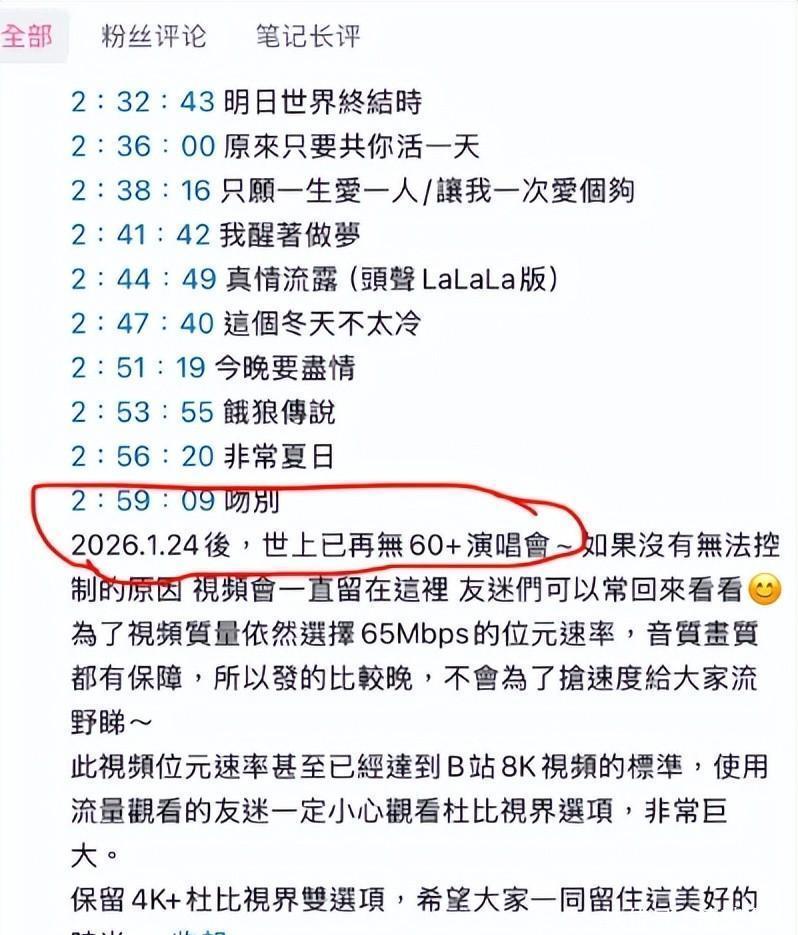Jump to timestamp 2:36:00
The image size is (798, 935).
coord(142,147)
